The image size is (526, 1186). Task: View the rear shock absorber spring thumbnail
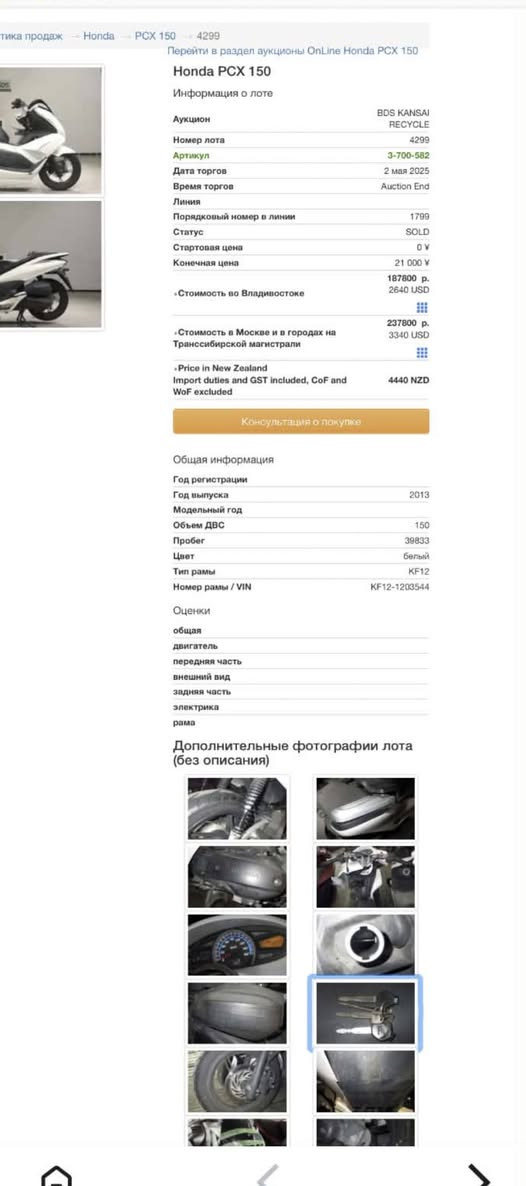coord(238,809)
